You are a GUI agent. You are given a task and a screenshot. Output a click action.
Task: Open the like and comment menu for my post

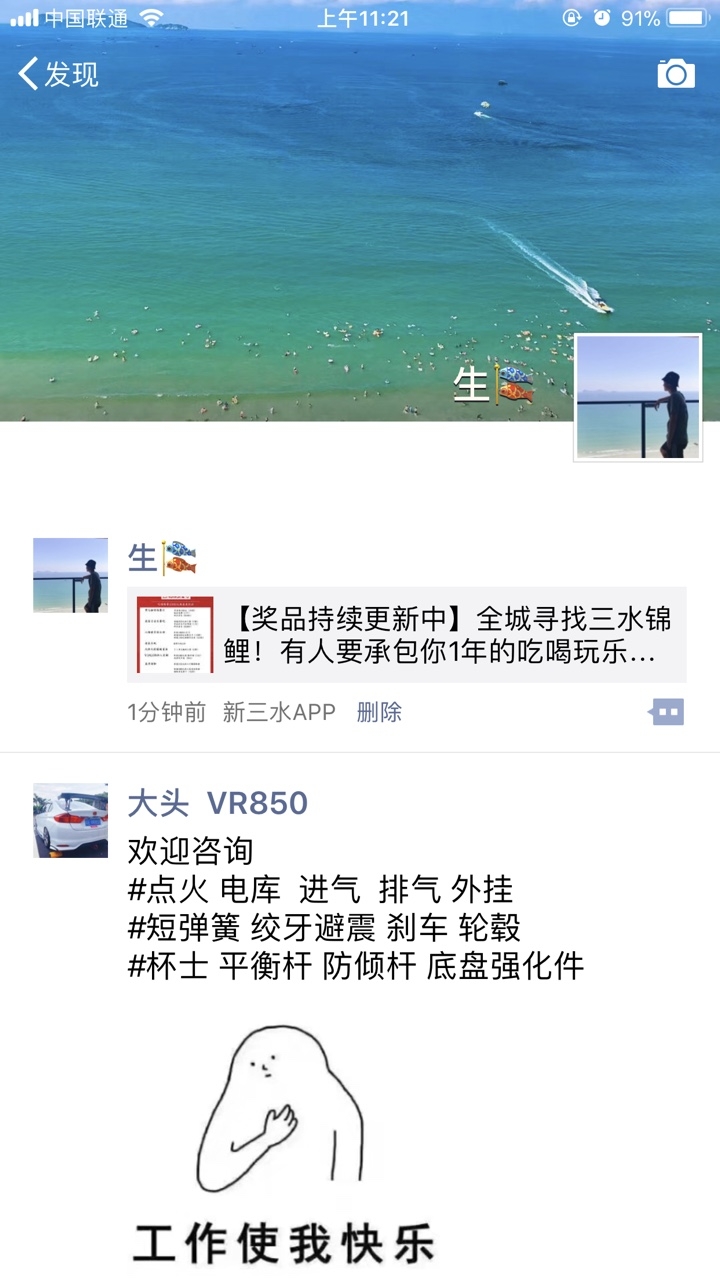666,712
